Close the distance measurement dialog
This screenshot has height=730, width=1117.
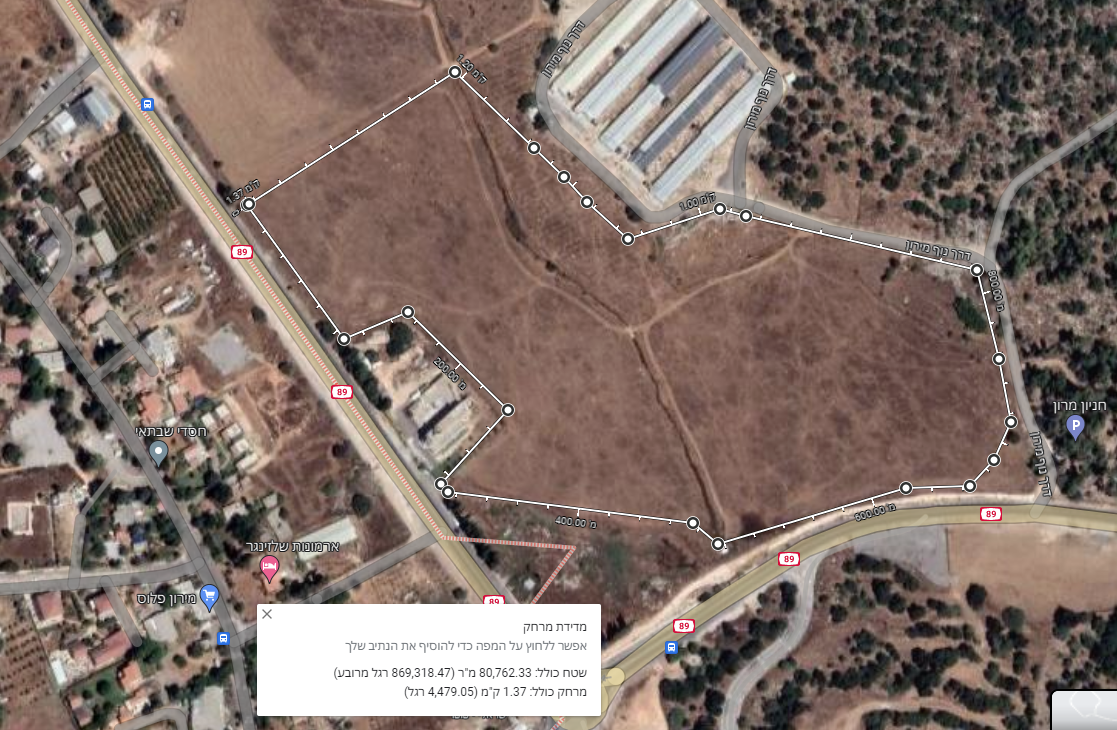pos(267,614)
